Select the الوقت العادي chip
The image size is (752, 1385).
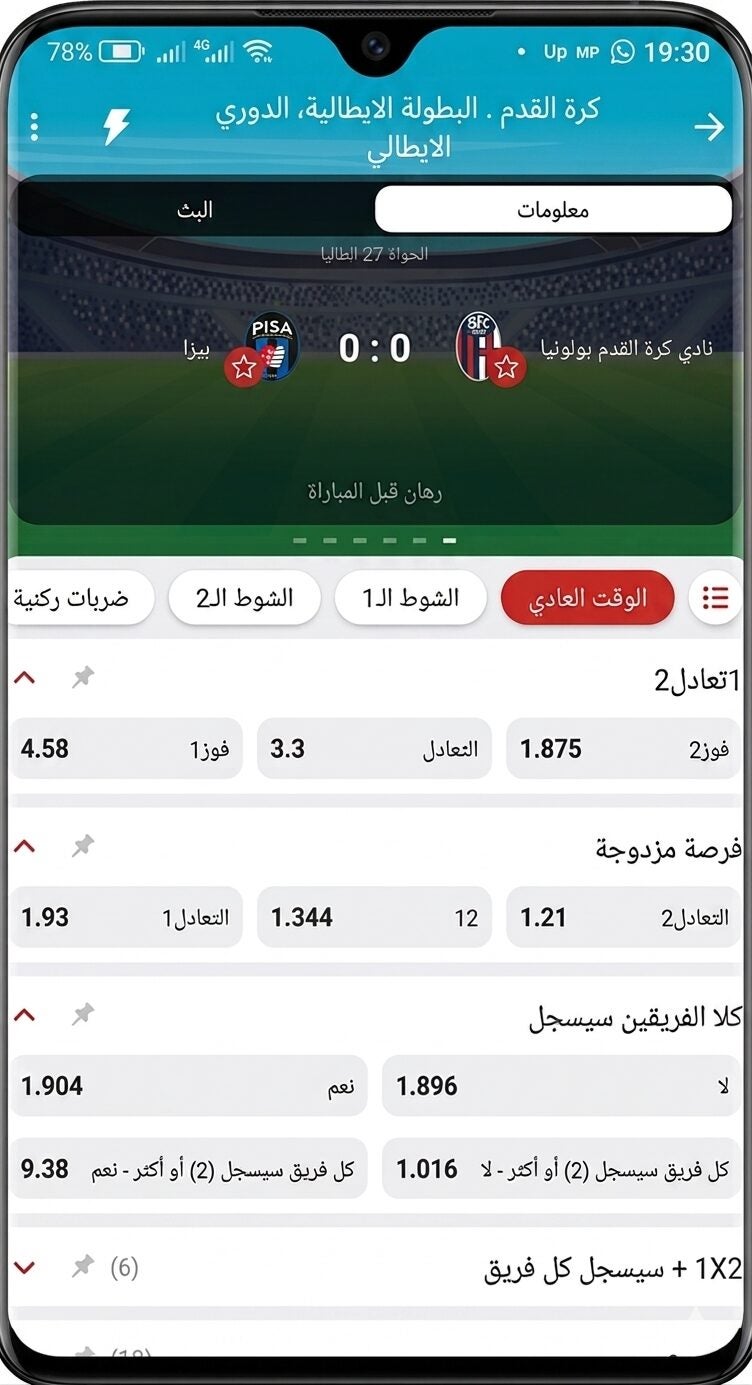[588, 598]
